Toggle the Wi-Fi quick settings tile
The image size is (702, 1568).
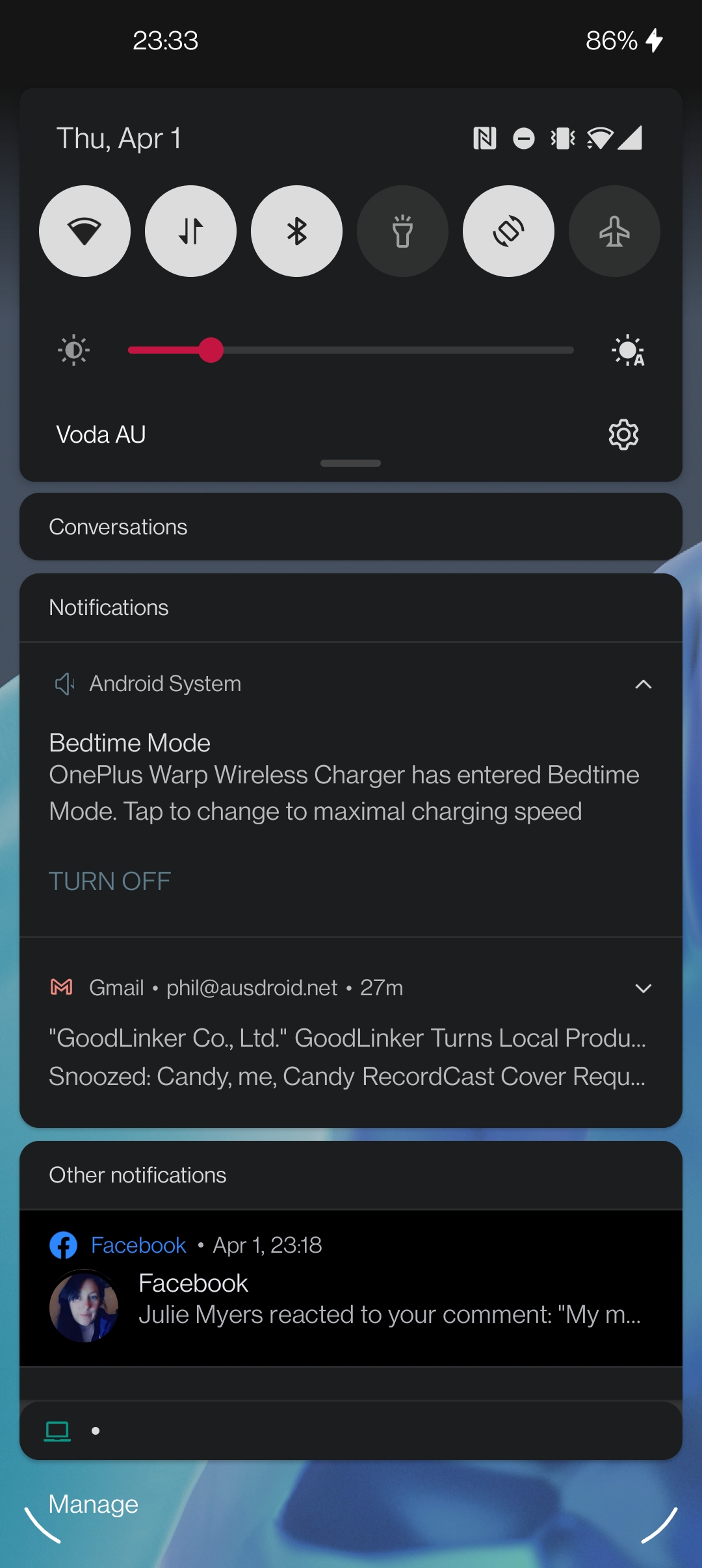(84, 231)
